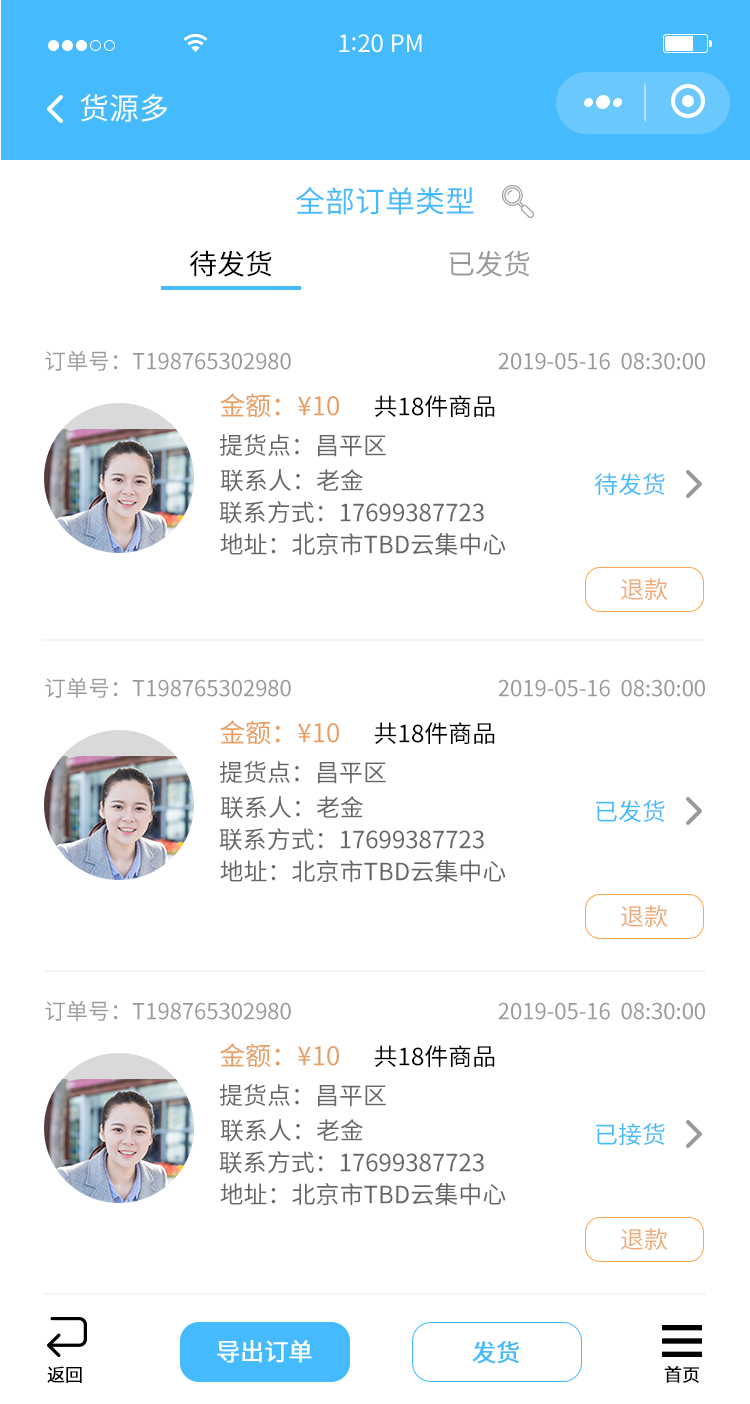The width and height of the screenshot is (750, 1404).
Task: Open the order with 已发货 status
Action: (648, 811)
